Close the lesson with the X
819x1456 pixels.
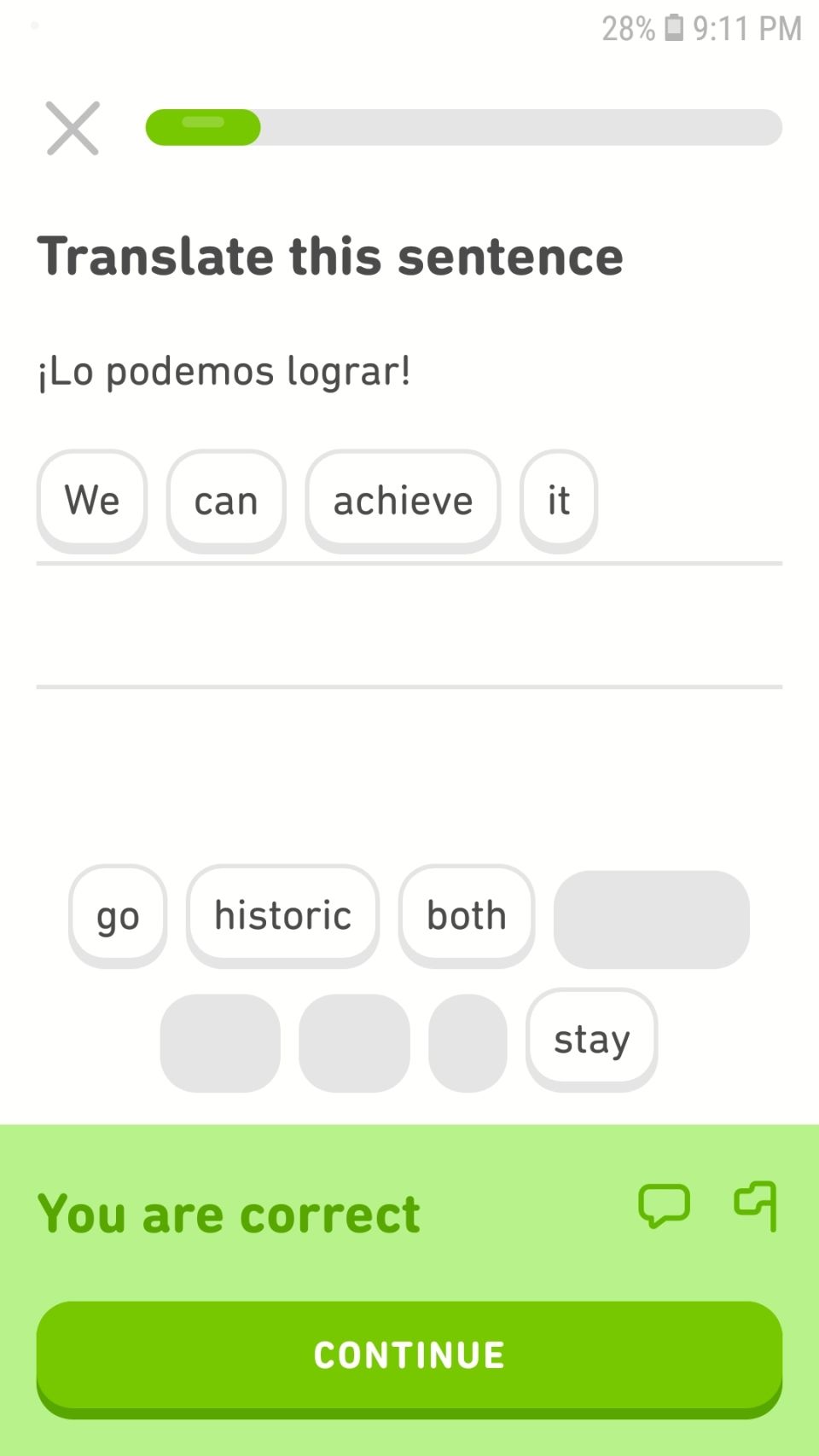coord(73,128)
